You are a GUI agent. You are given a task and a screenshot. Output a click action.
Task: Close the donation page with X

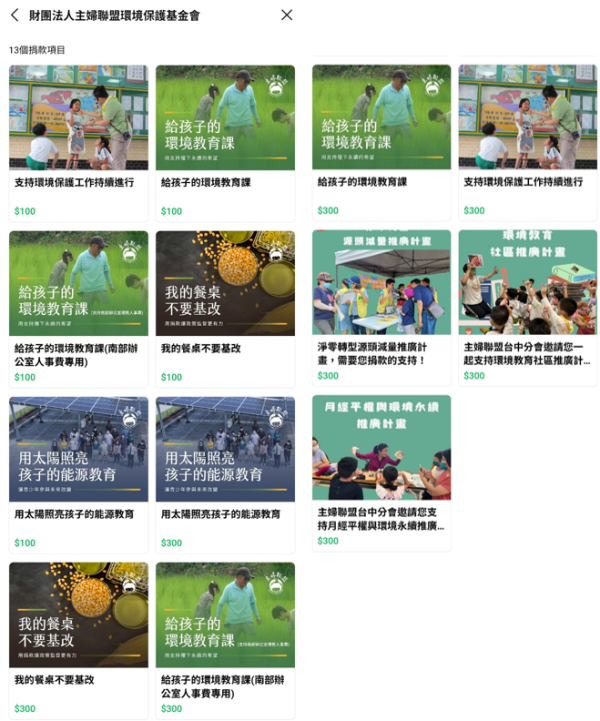coord(287,15)
